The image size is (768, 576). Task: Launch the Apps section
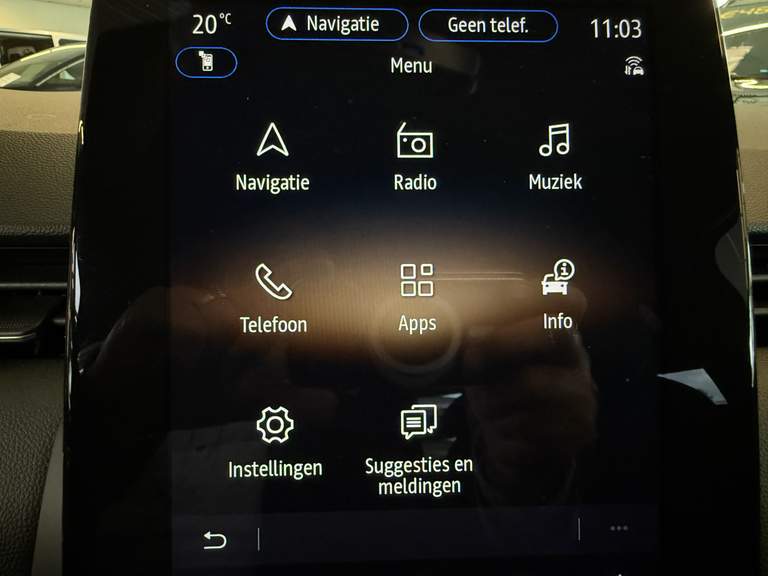(417, 296)
